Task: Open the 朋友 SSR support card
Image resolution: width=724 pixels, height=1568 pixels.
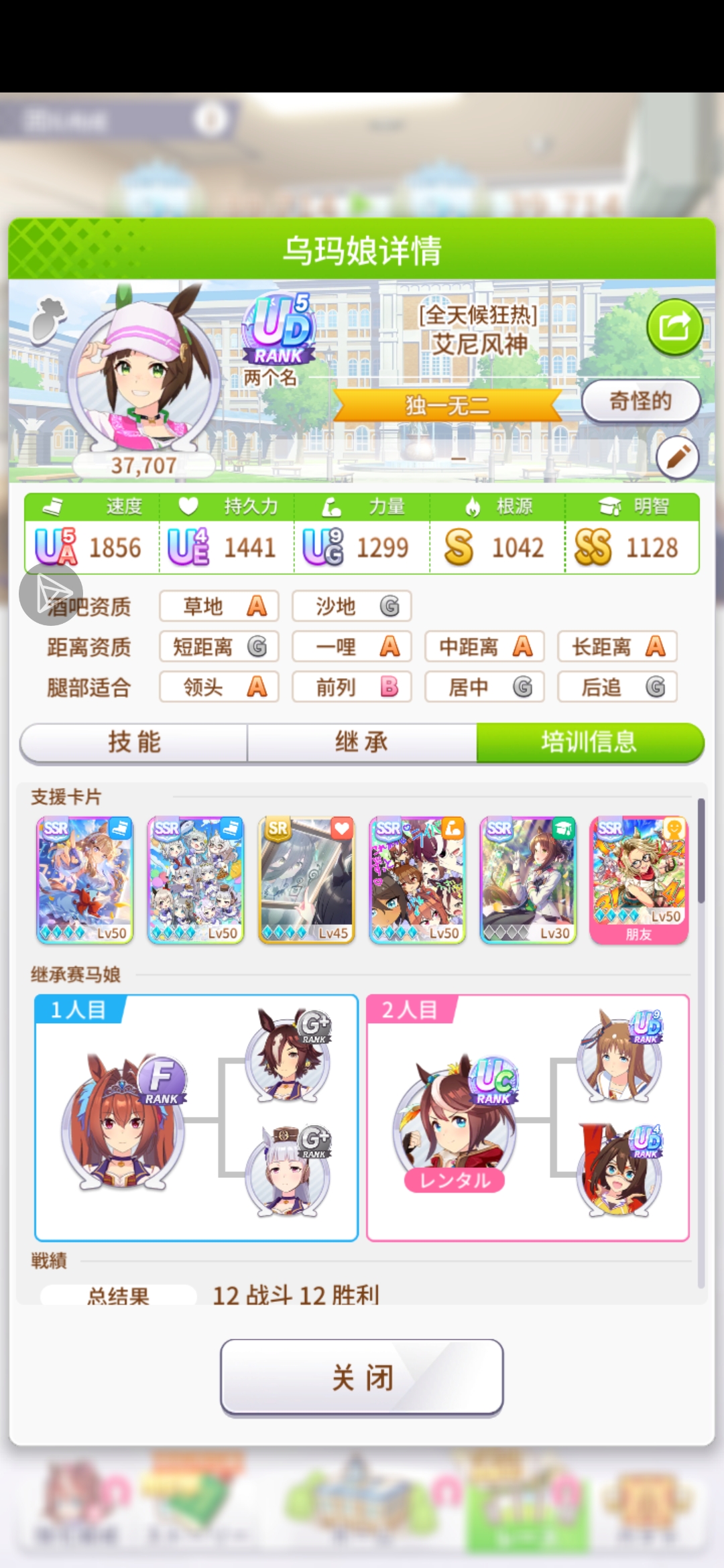Action: coord(639,879)
